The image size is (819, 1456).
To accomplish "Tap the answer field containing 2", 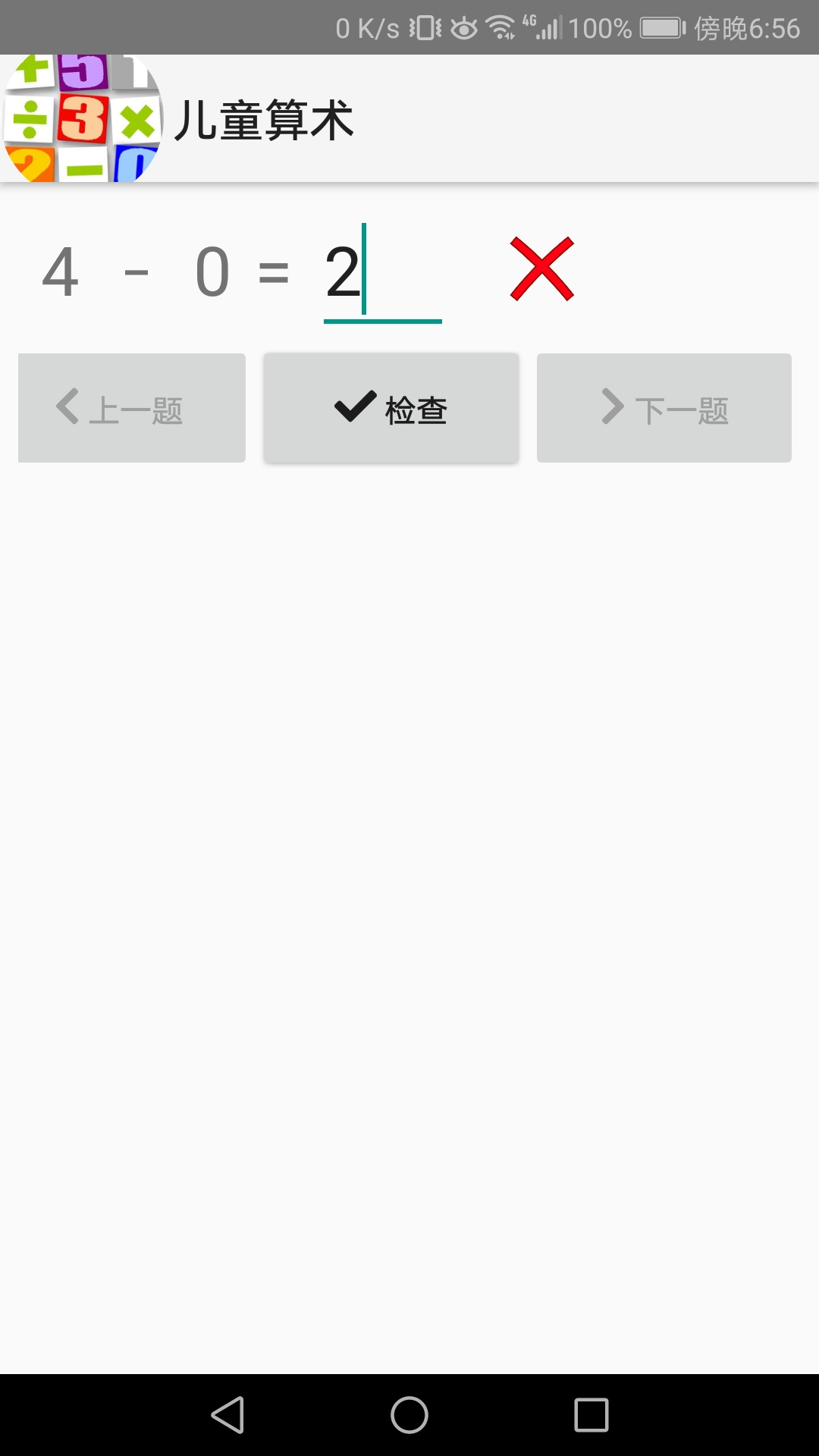I will pyautogui.click(x=382, y=275).
